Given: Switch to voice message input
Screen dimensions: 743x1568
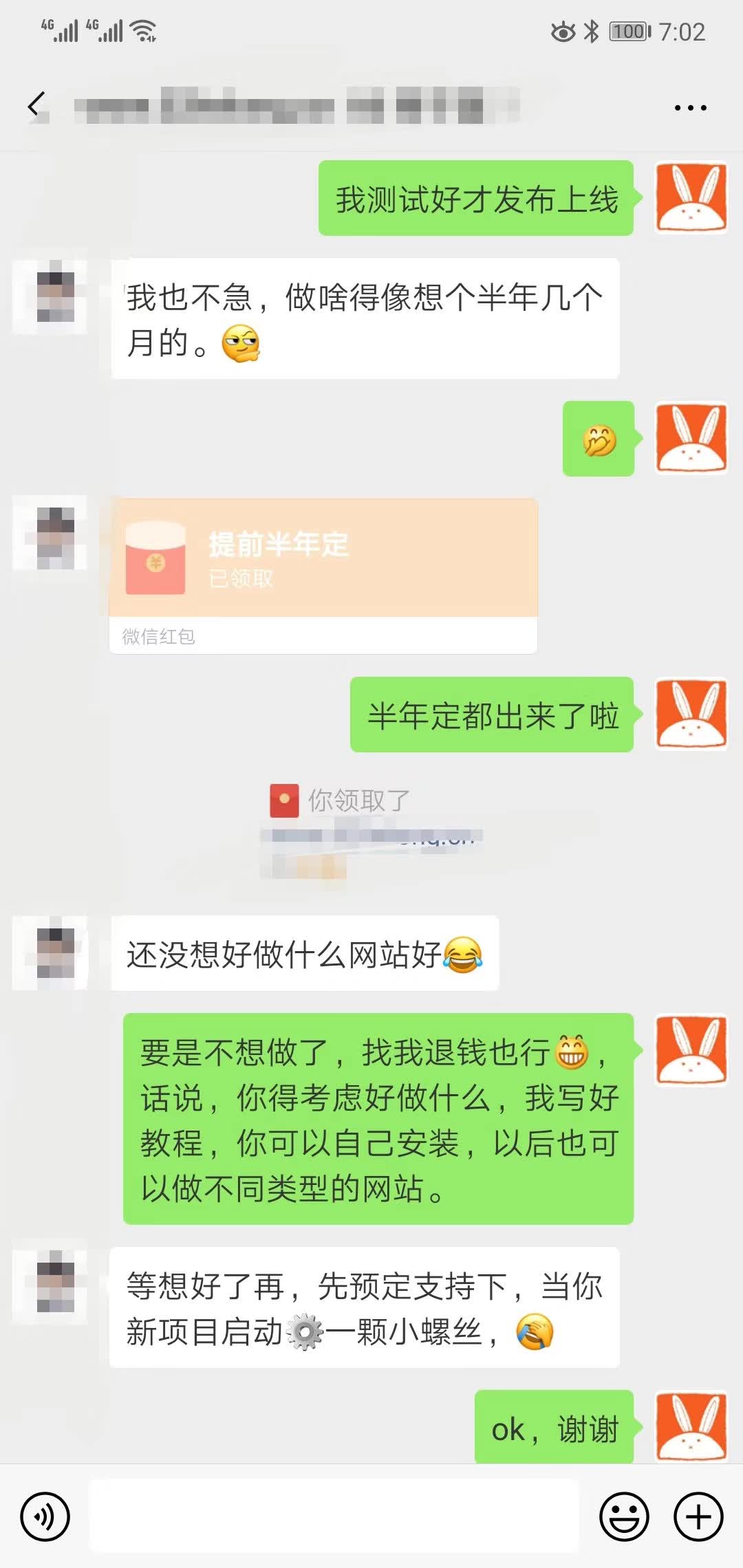Looking at the screenshot, I should pyautogui.click(x=45, y=1516).
